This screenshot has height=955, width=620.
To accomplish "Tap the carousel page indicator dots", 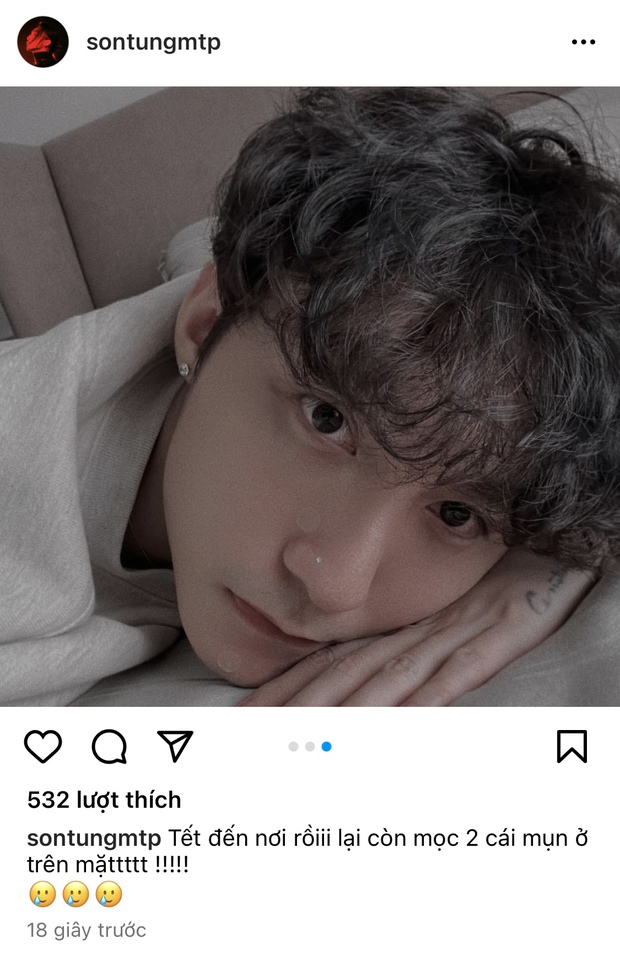I will [x=310, y=746].
